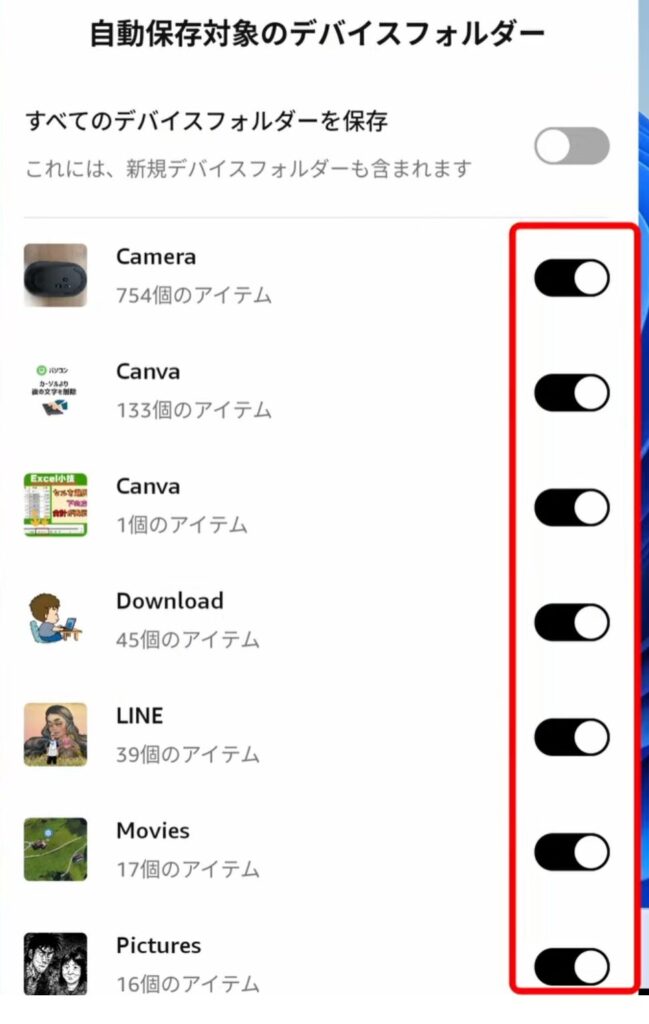Toggle the LINE folder switch

coord(571,738)
